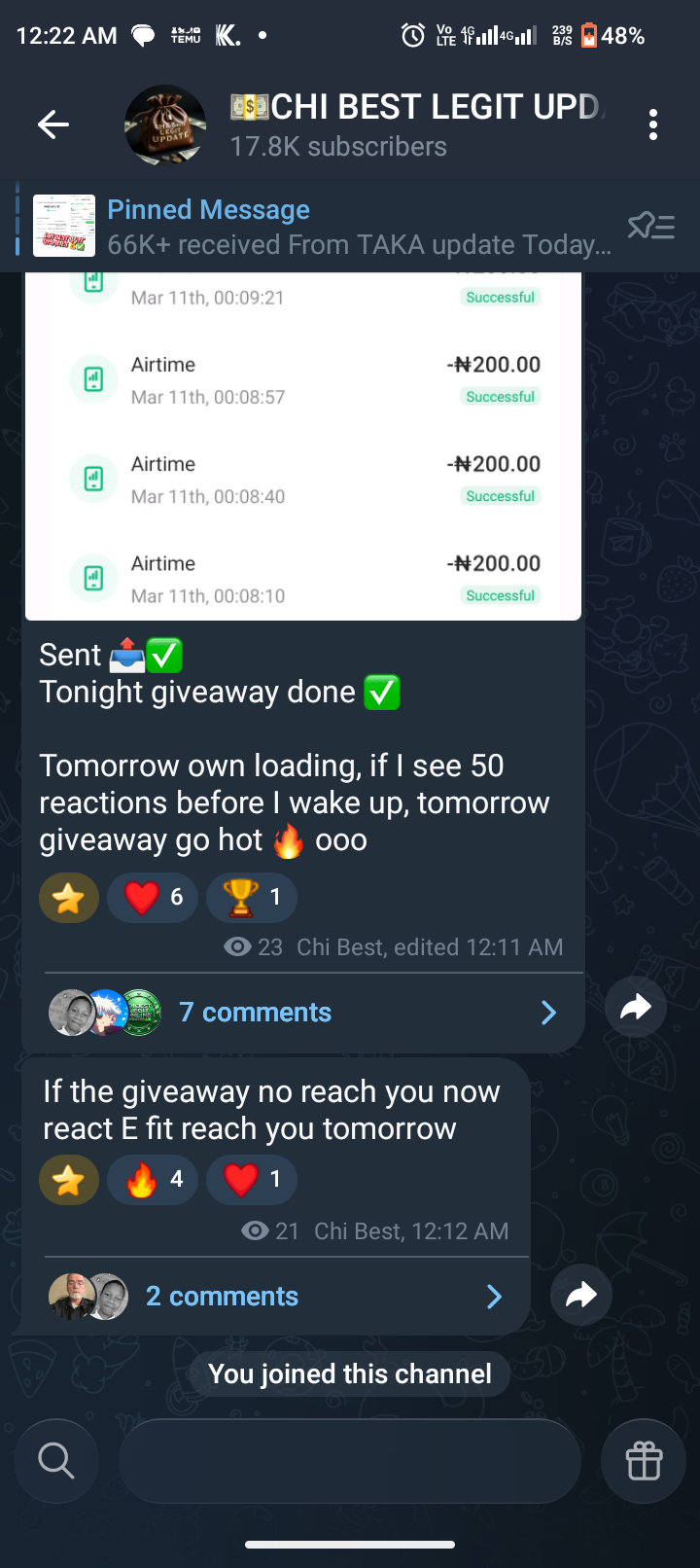Tap trophy reaction on giveaway done post
This screenshot has width=700, height=1568.
click(x=252, y=897)
